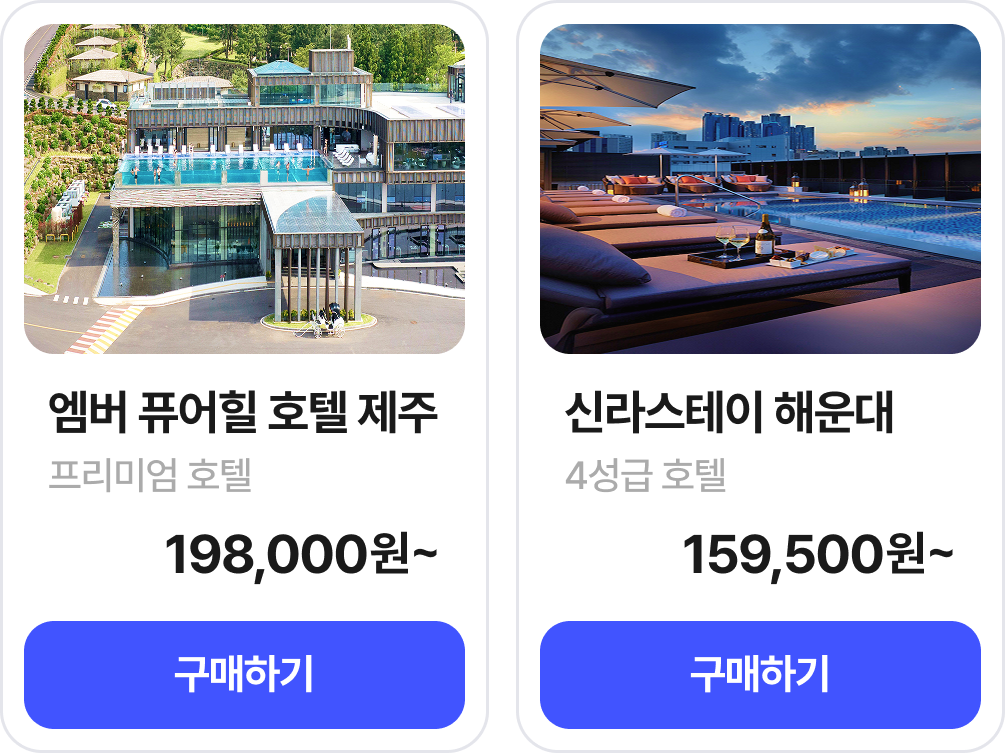The width and height of the screenshot is (1005, 753).
Task: Tap 구매하기 for 신라스테이 해운대
Action: click(x=760, y=675)
